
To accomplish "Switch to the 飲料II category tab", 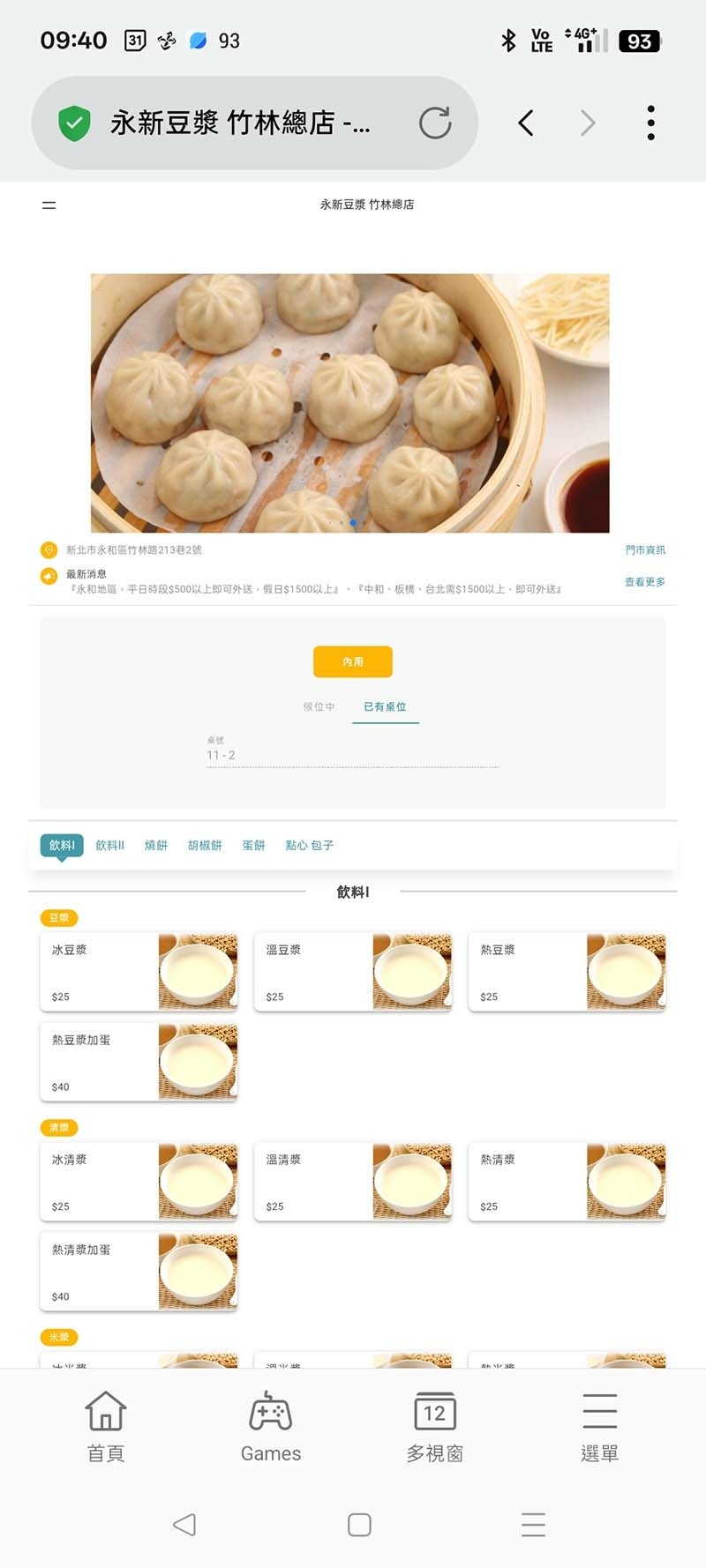I will [109, 844].
